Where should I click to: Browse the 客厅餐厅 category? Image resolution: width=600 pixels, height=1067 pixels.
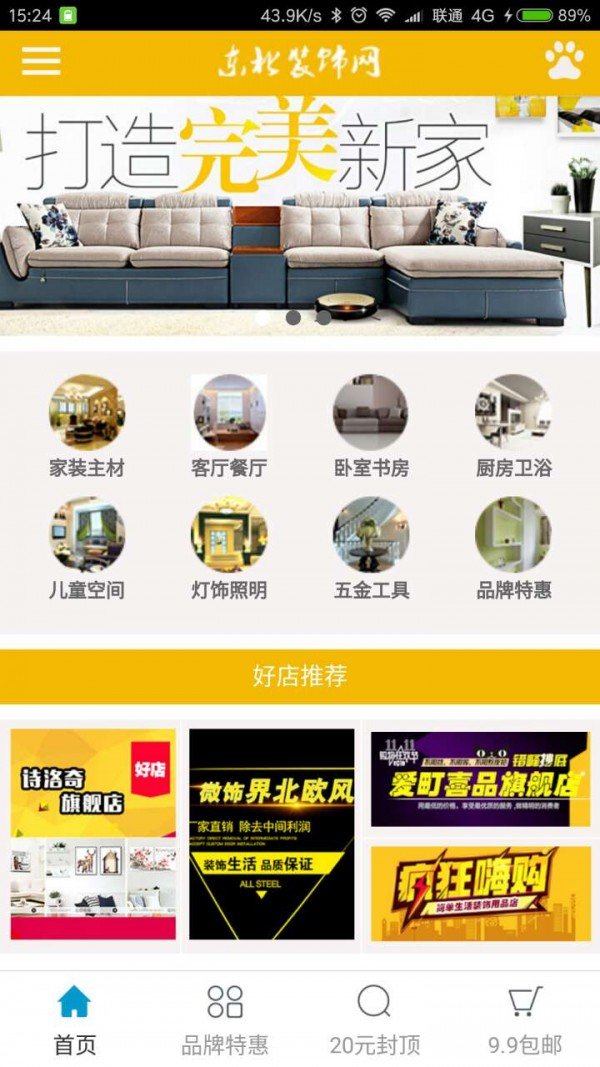[229, 425]
